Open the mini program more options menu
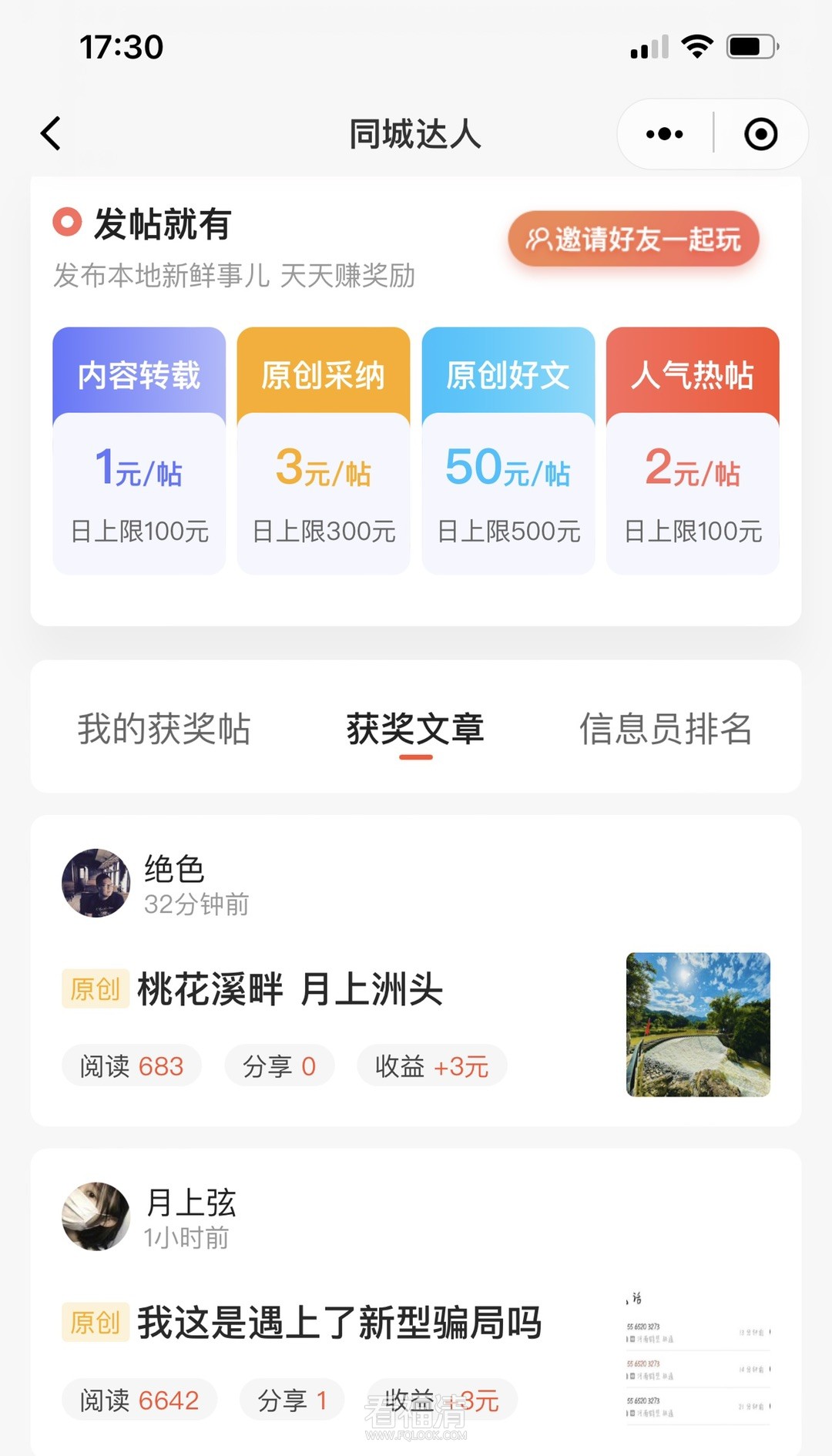This screenshot has height=1456, width=832. (664, 134)
